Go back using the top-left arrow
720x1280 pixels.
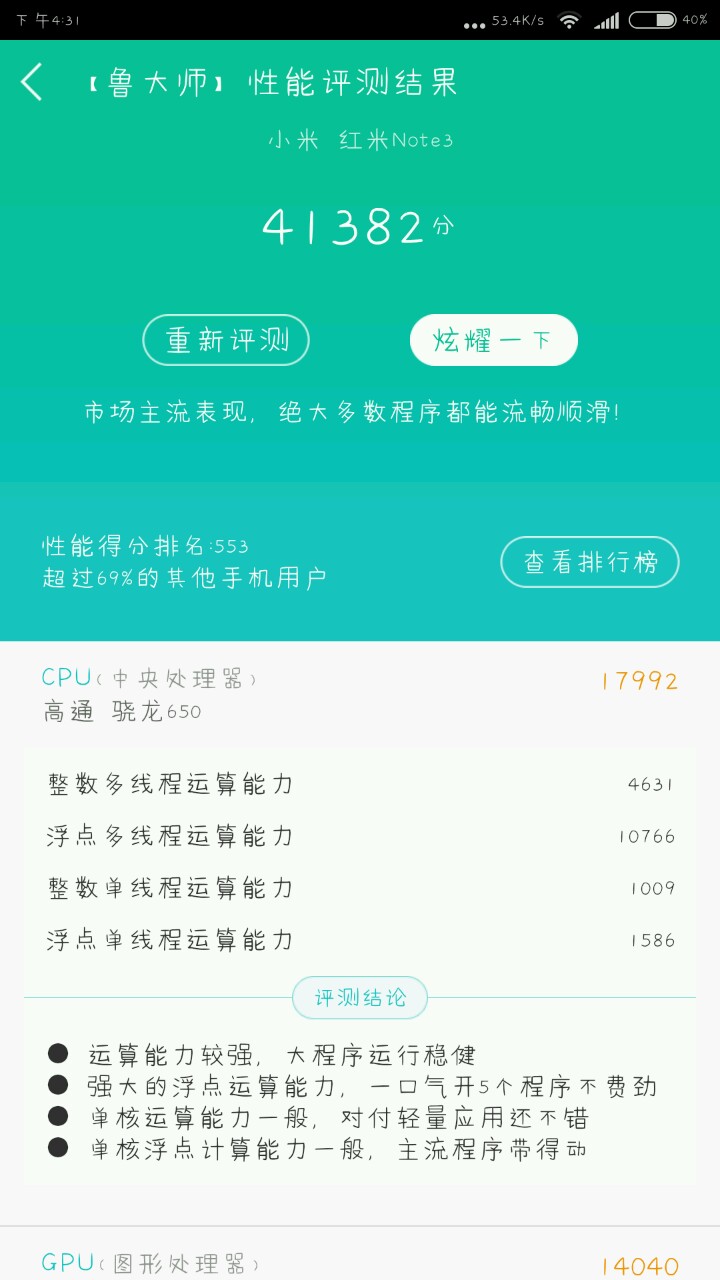(x=32, y=82)
